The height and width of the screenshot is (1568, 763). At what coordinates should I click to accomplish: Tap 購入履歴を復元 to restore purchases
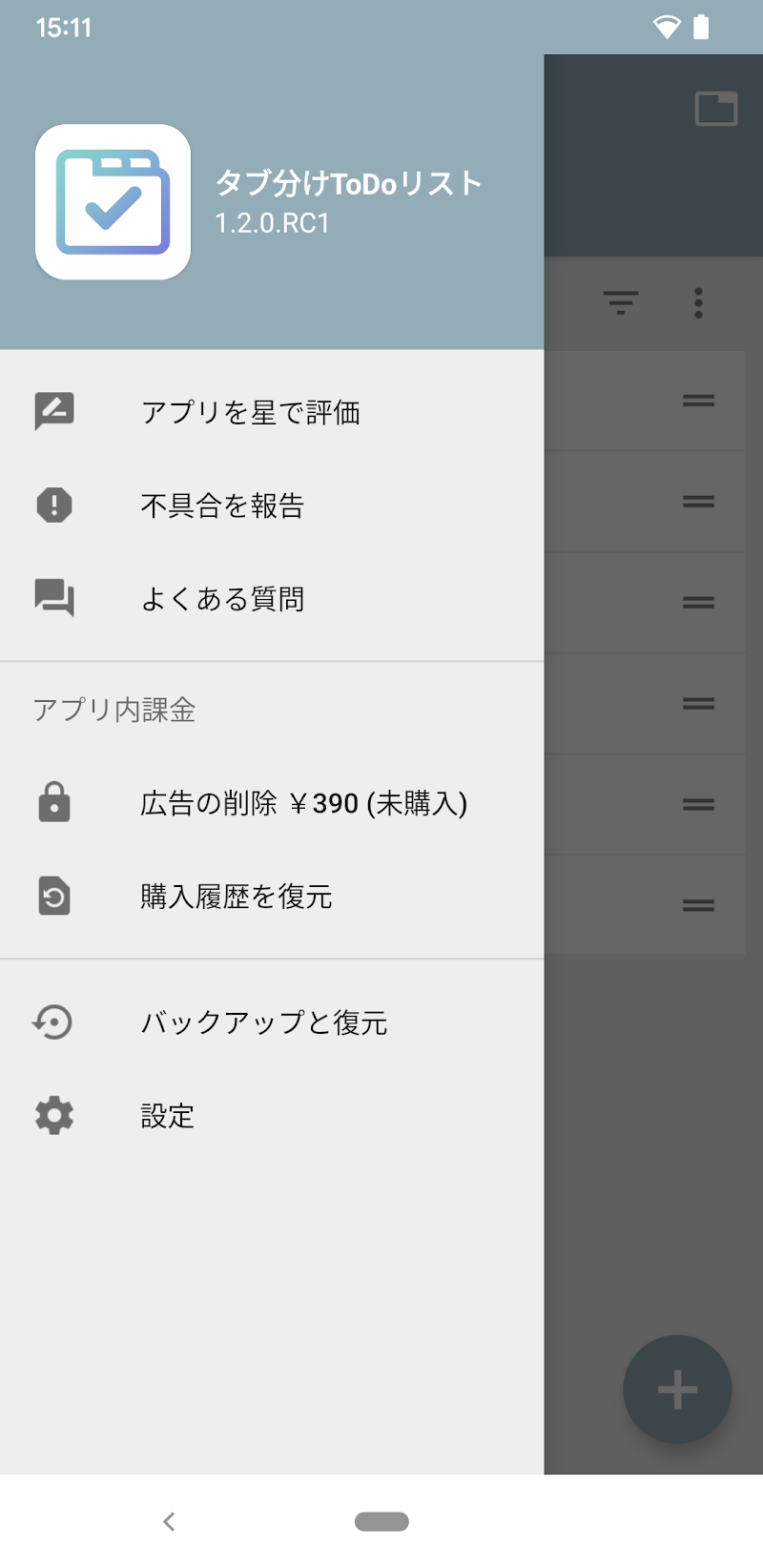[236, 897]
